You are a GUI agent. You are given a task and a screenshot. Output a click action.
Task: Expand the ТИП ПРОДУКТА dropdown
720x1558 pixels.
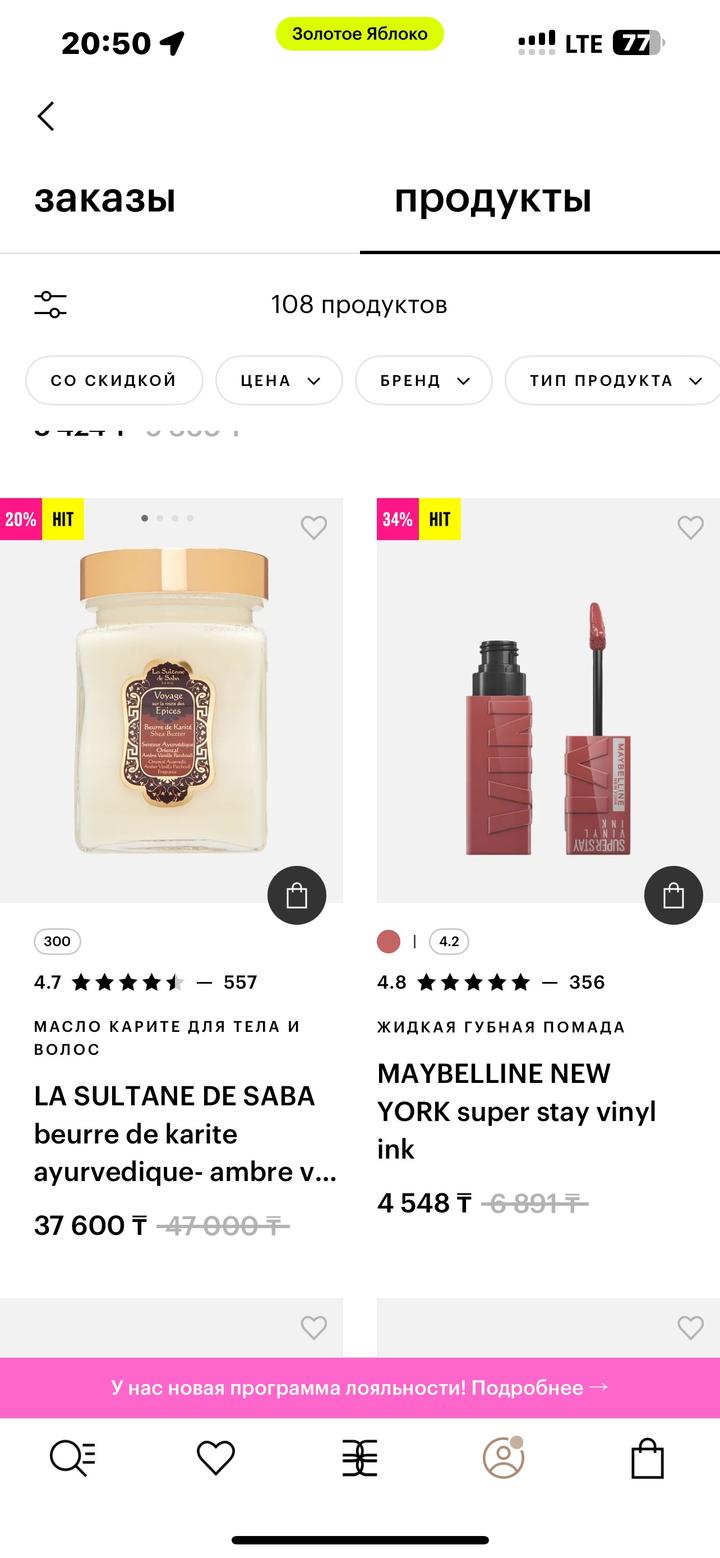click(612, 381)
